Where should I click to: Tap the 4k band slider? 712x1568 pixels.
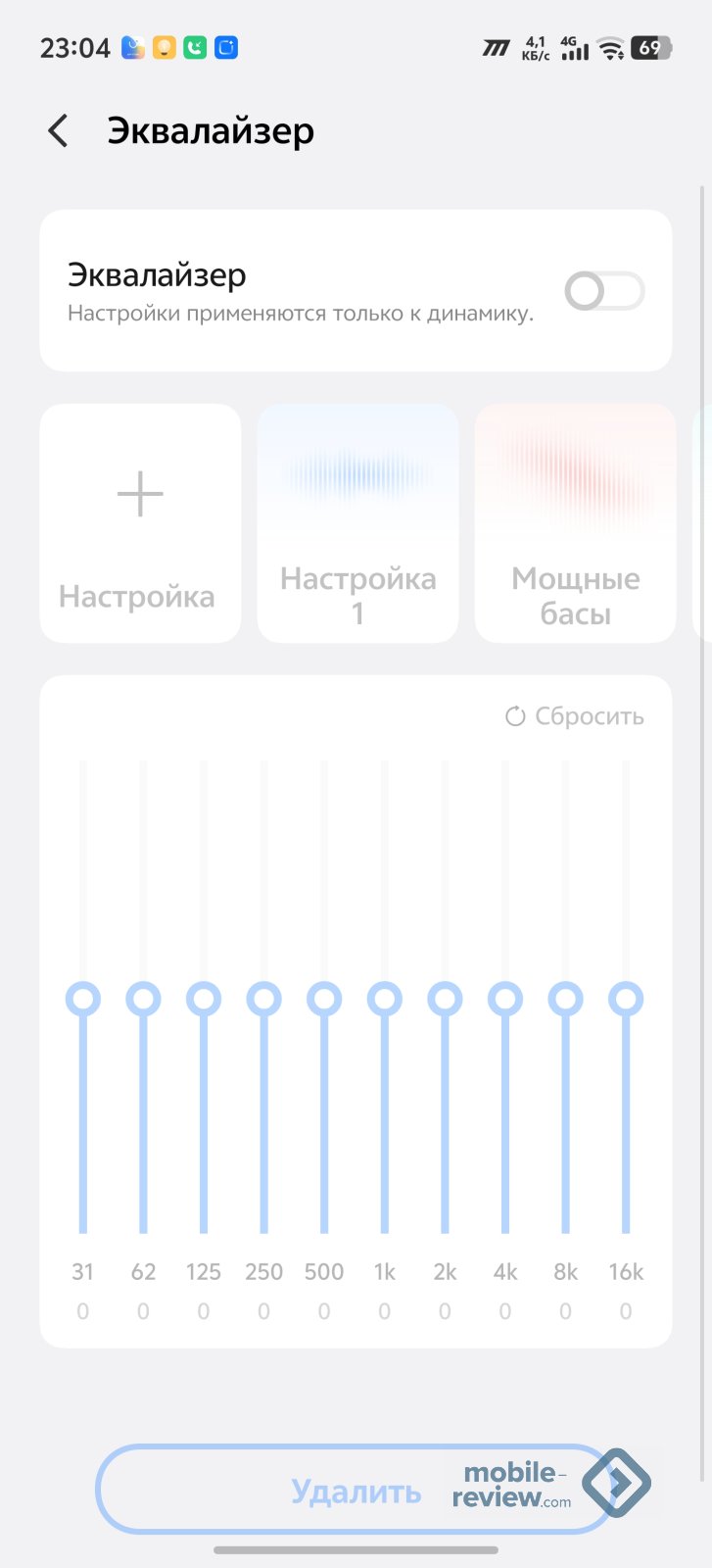(x=505, y=1000)
